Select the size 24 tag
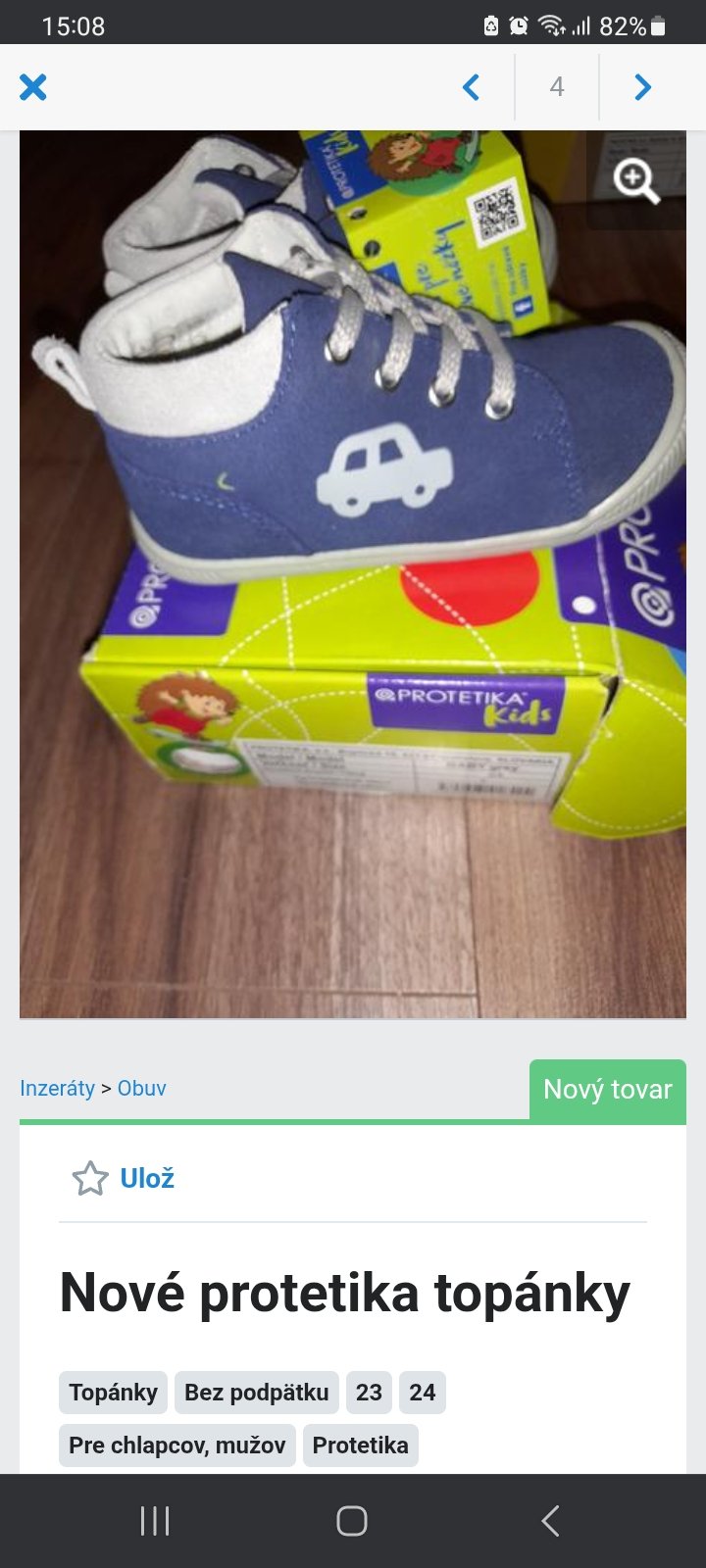Viewport: 706px width, 1568px height. (423, 1393)
